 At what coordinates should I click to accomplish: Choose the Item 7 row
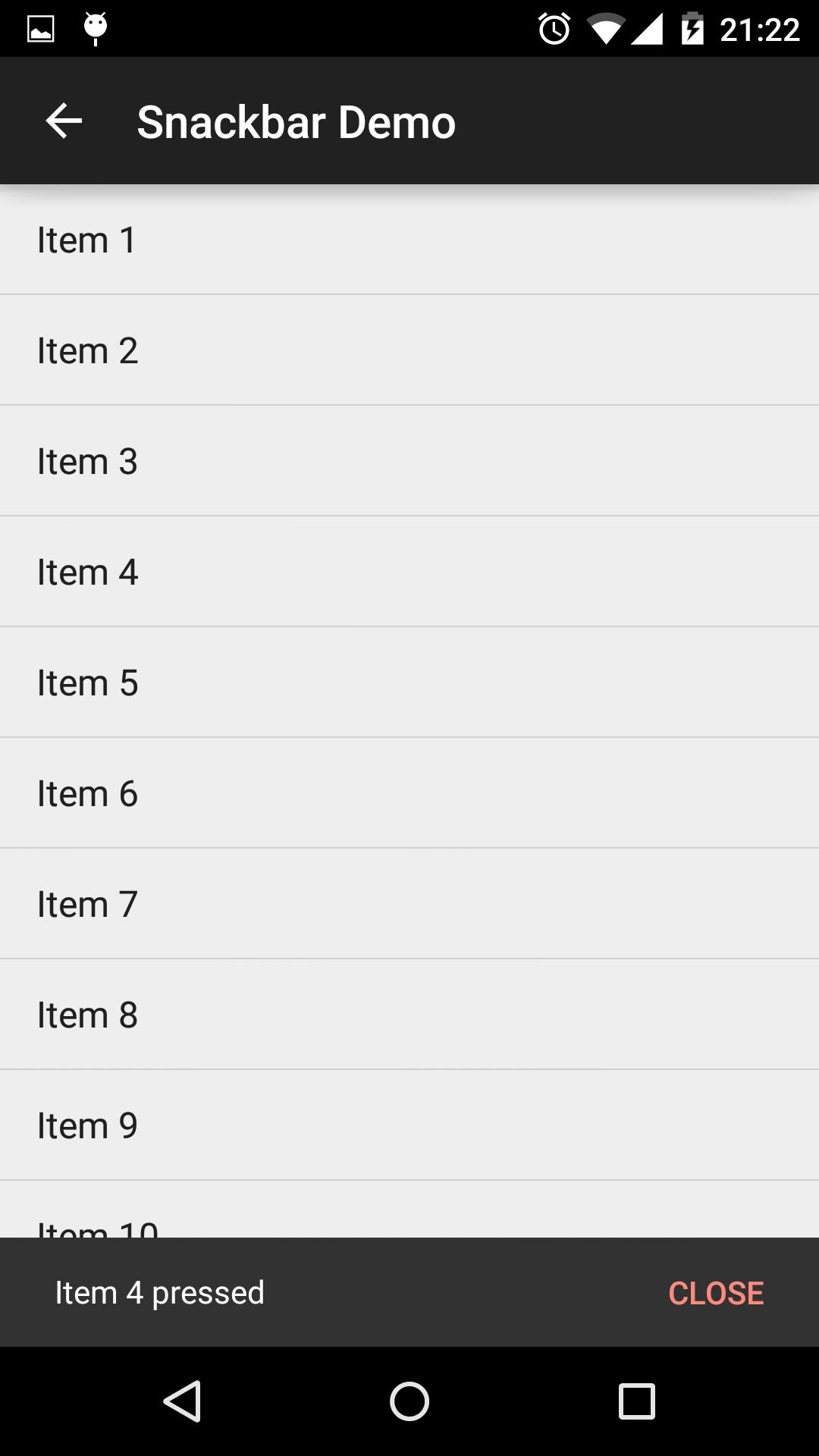[x=409, y=904]
